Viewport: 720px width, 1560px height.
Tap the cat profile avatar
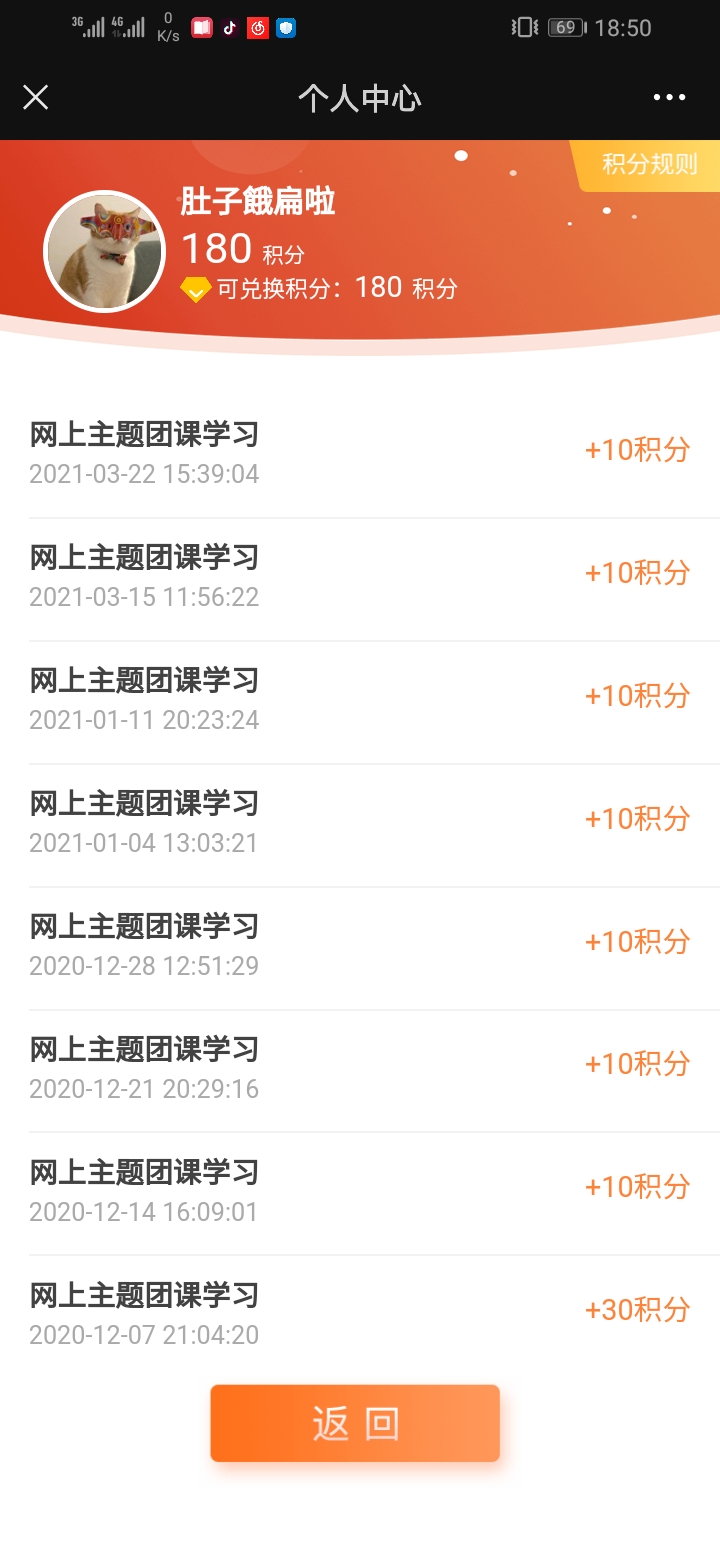[x=104, y=251]
